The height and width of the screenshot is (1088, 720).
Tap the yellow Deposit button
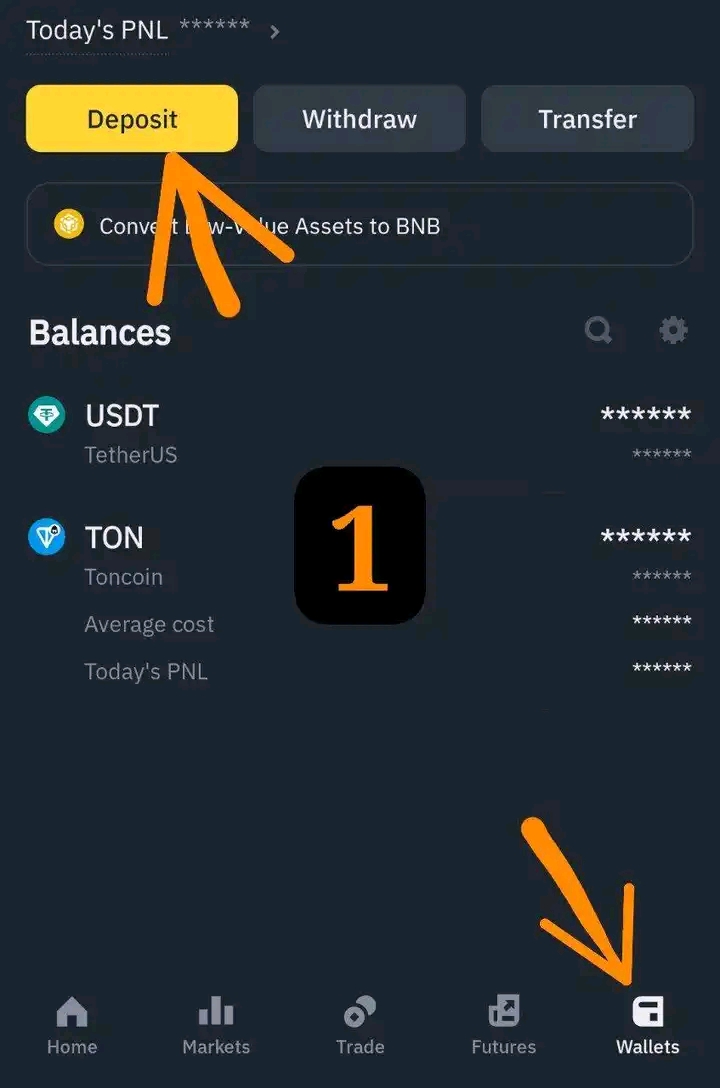click(132, 119)
